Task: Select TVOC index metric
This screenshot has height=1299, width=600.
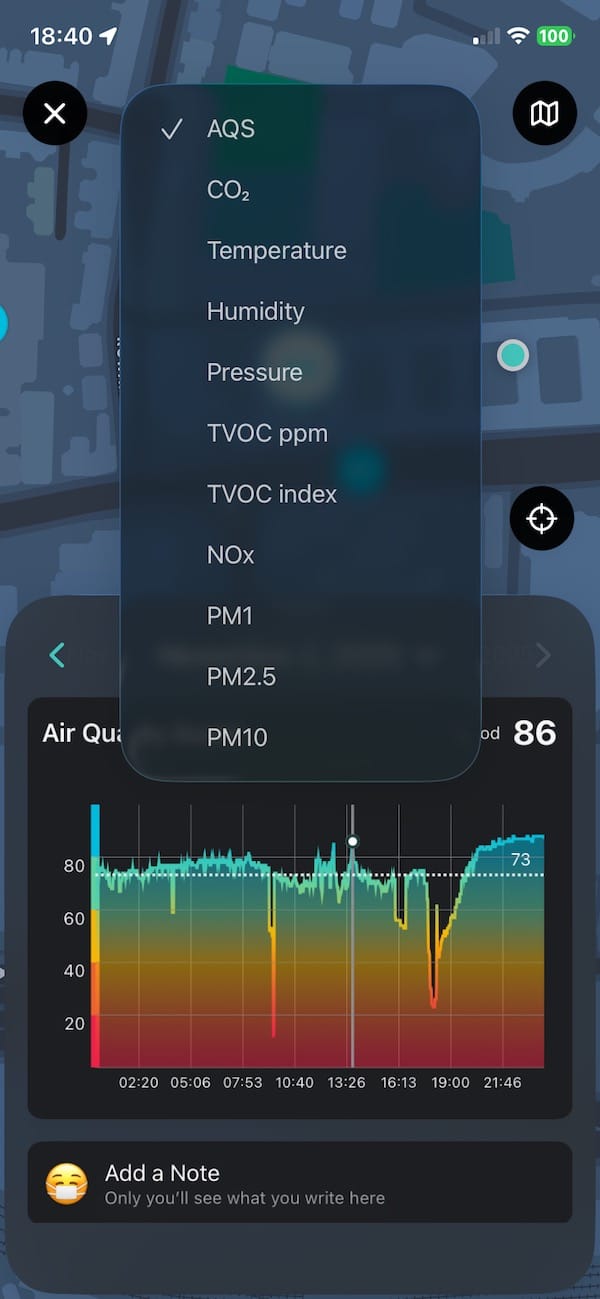Action: [272, 495]
